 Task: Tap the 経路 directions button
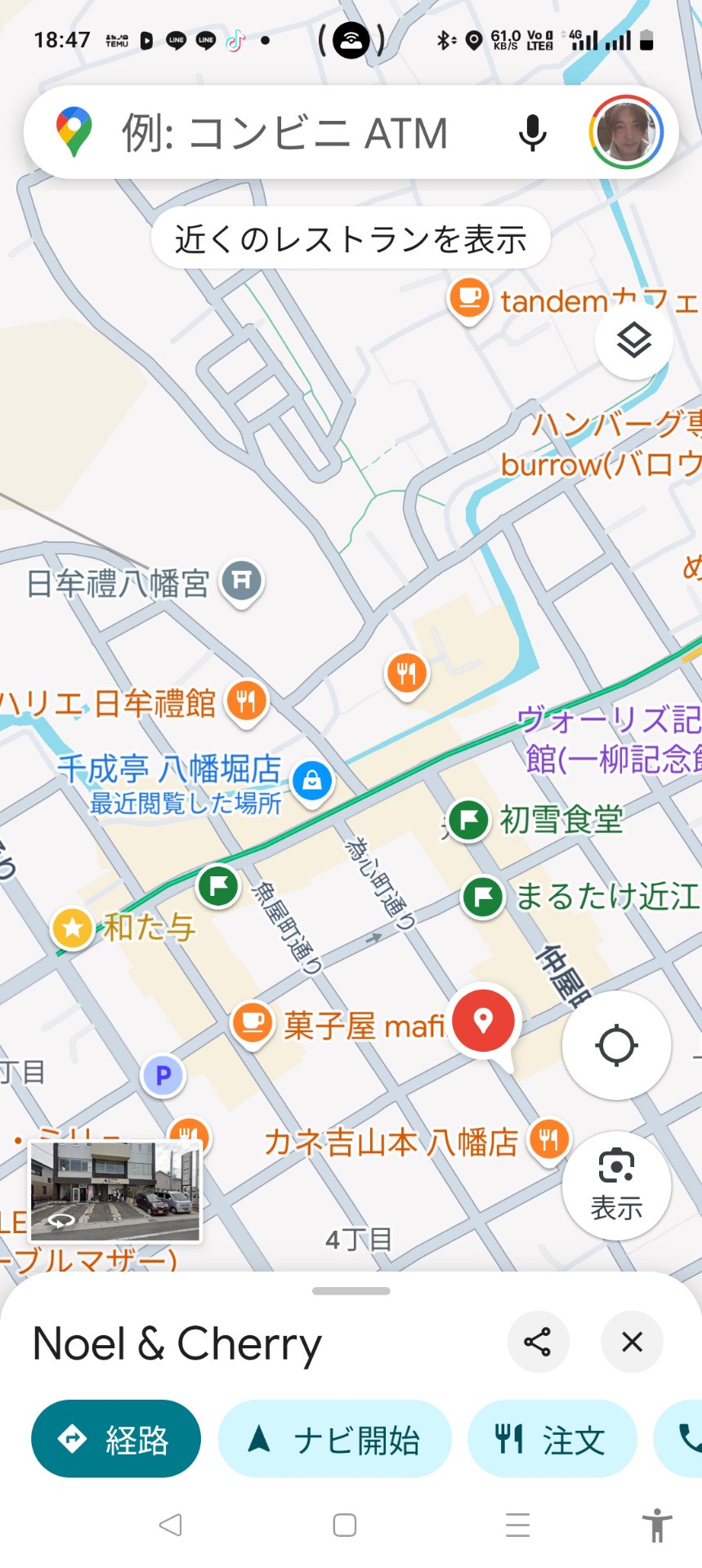tap(116, 1439)
